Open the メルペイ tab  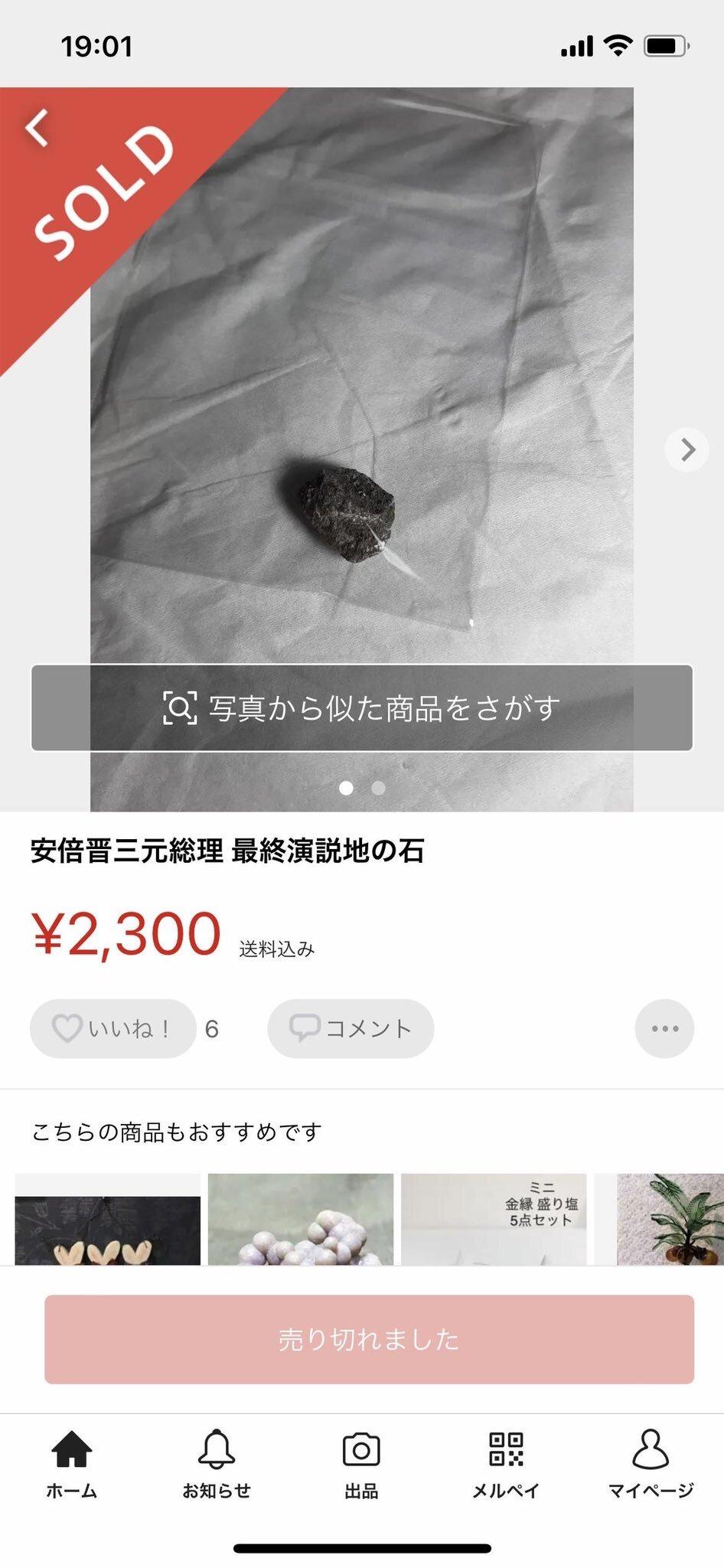coord(506,1464)
